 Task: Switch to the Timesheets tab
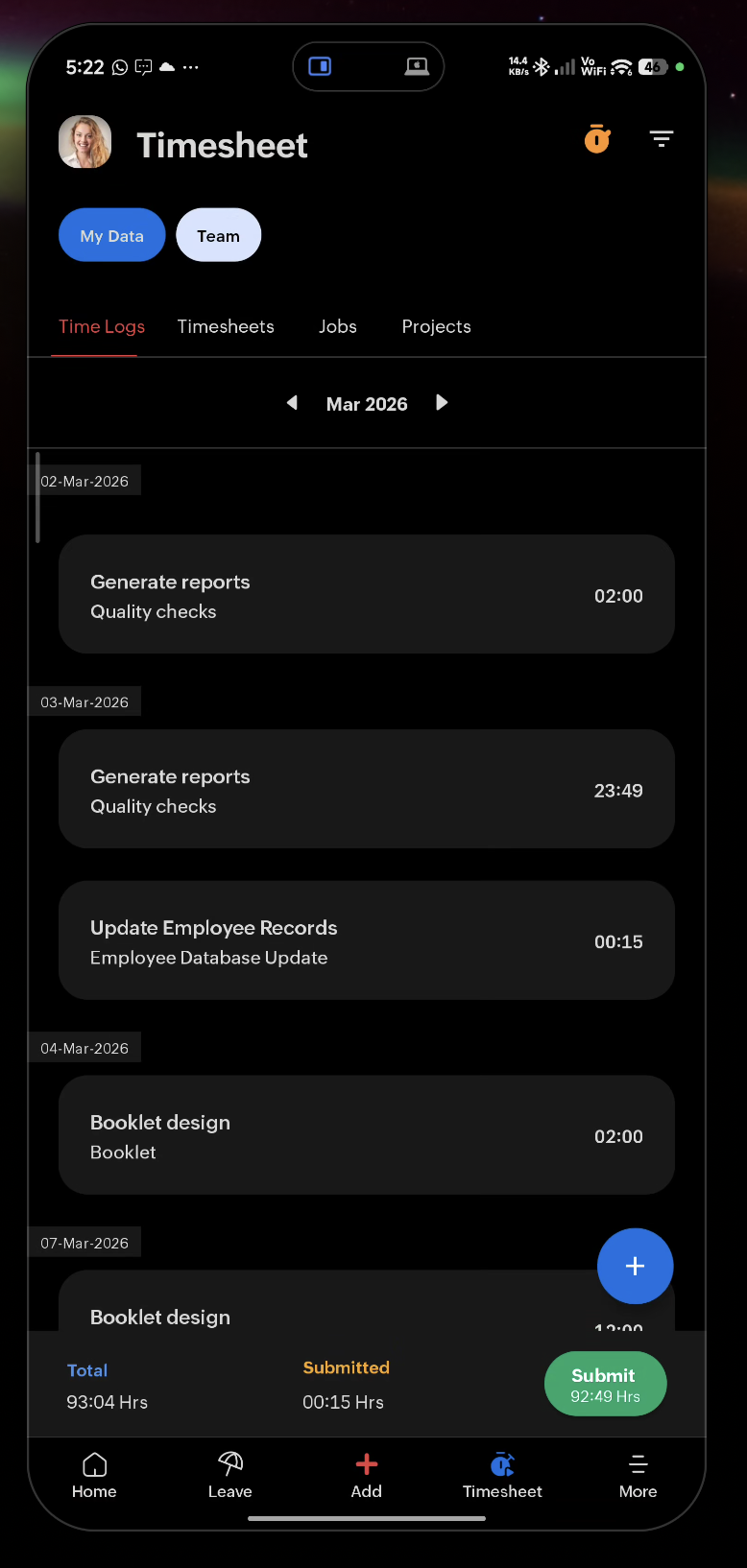226,326
